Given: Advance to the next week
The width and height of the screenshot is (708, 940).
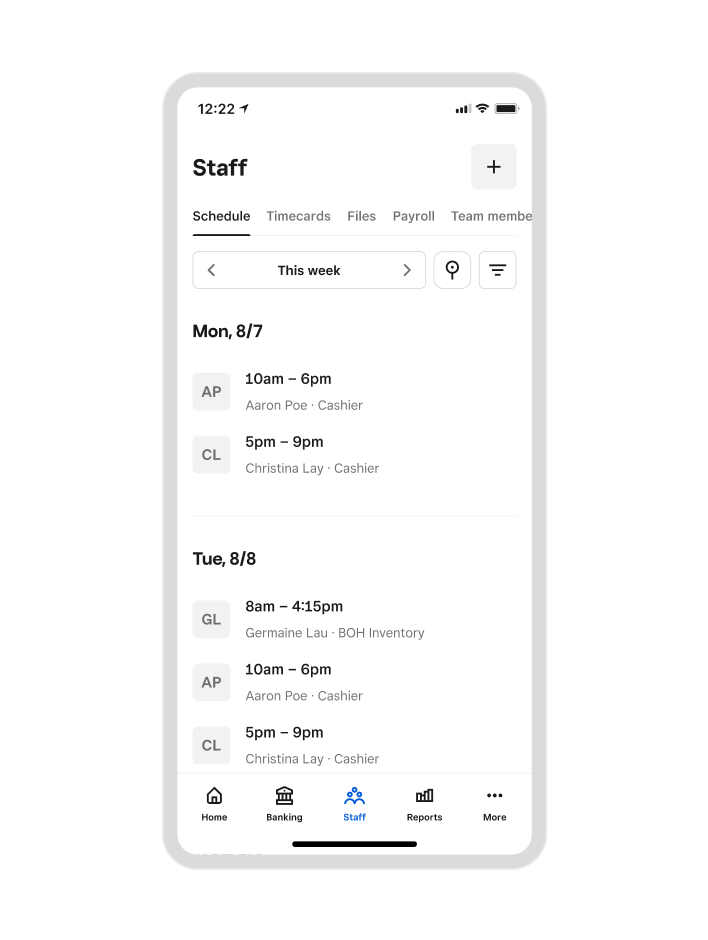Looking at the screenshot, I should tap(406, 270).
